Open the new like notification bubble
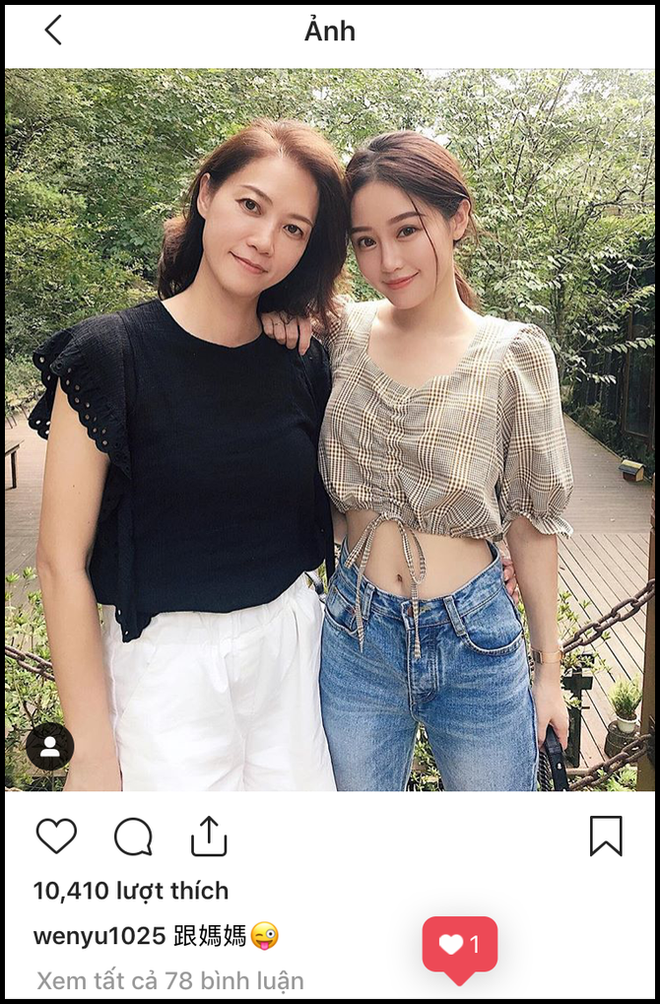 pos(460,945)
